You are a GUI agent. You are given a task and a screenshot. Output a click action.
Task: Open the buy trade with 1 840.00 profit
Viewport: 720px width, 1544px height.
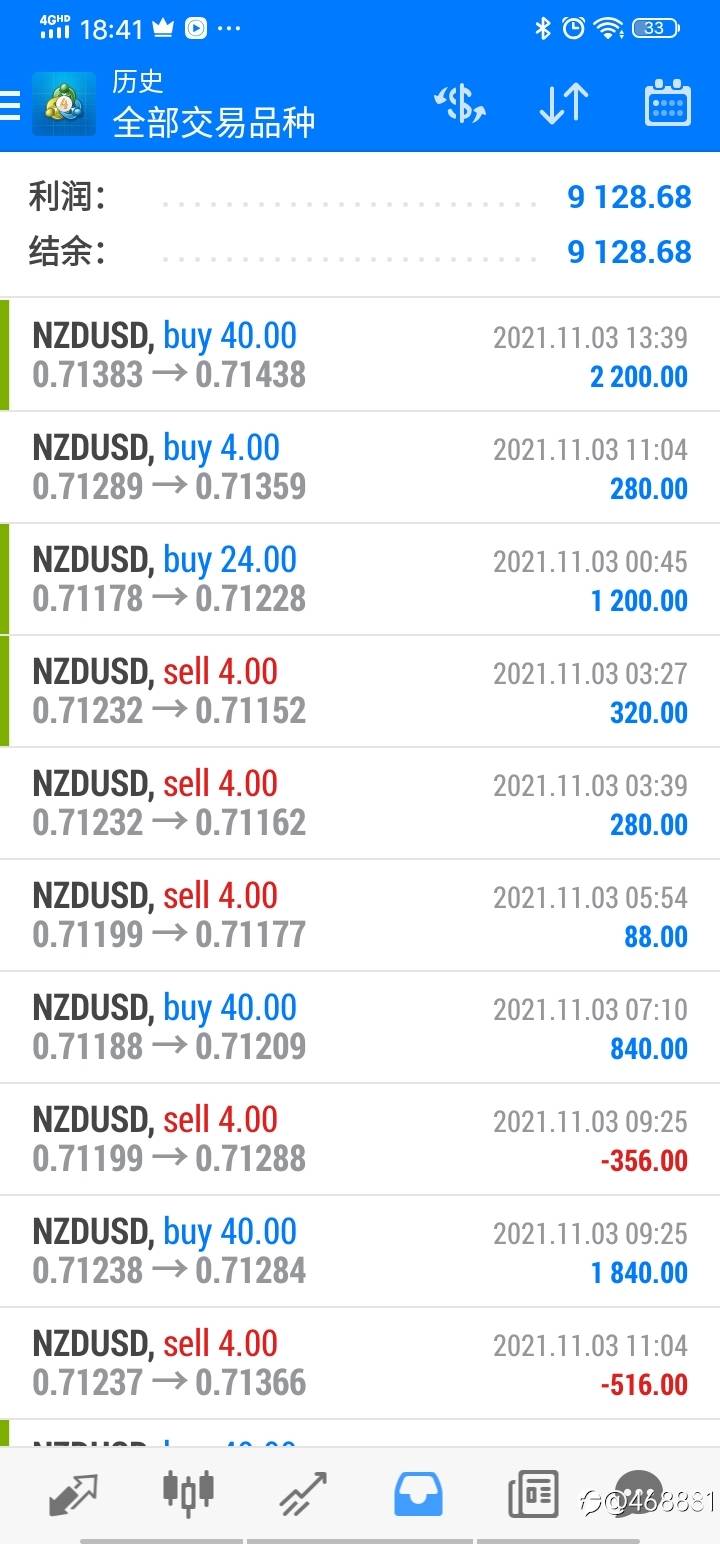360,1251
